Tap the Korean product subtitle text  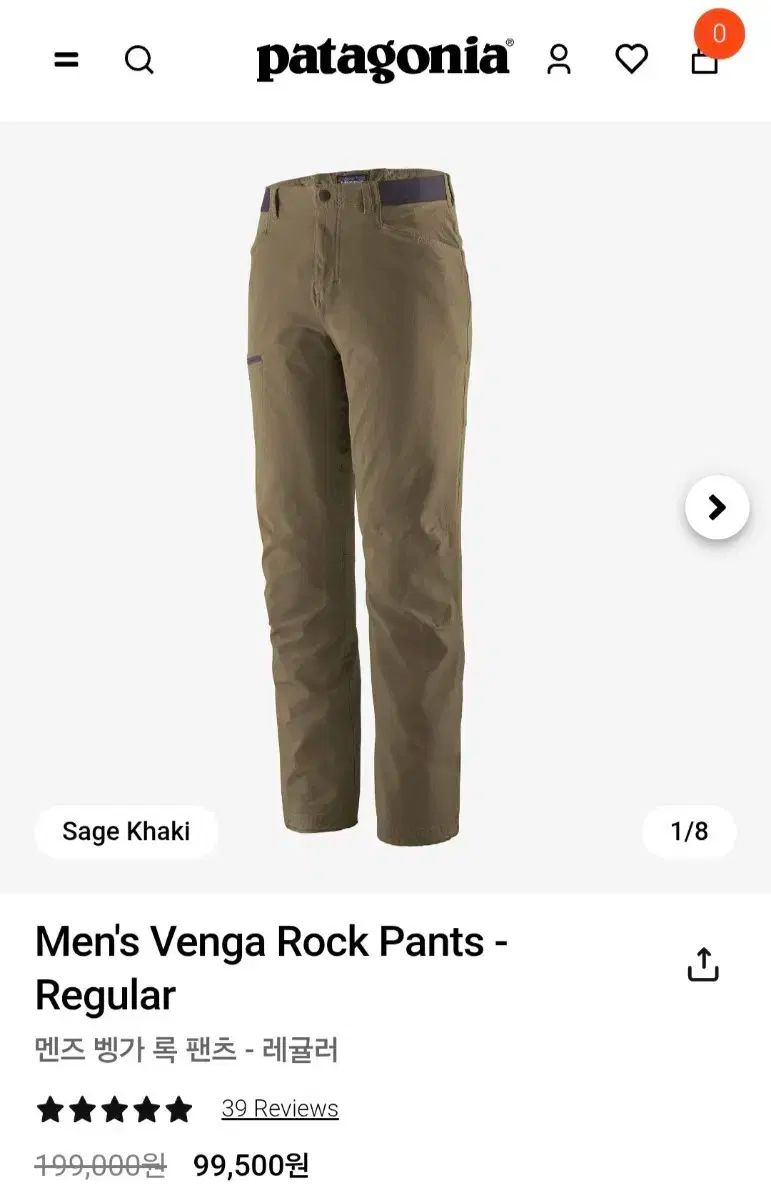[x=186, y=1051]
